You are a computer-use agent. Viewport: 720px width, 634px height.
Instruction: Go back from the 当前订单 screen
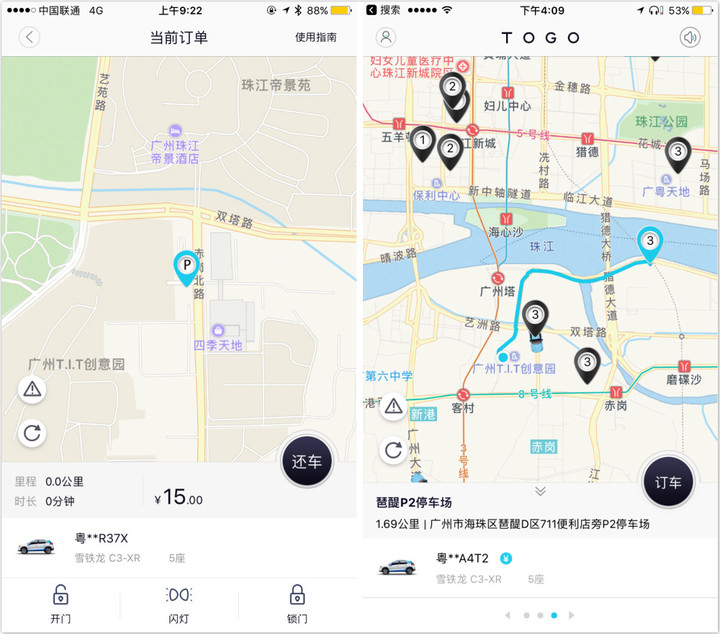pyautogui.click(x=29, y=38)
